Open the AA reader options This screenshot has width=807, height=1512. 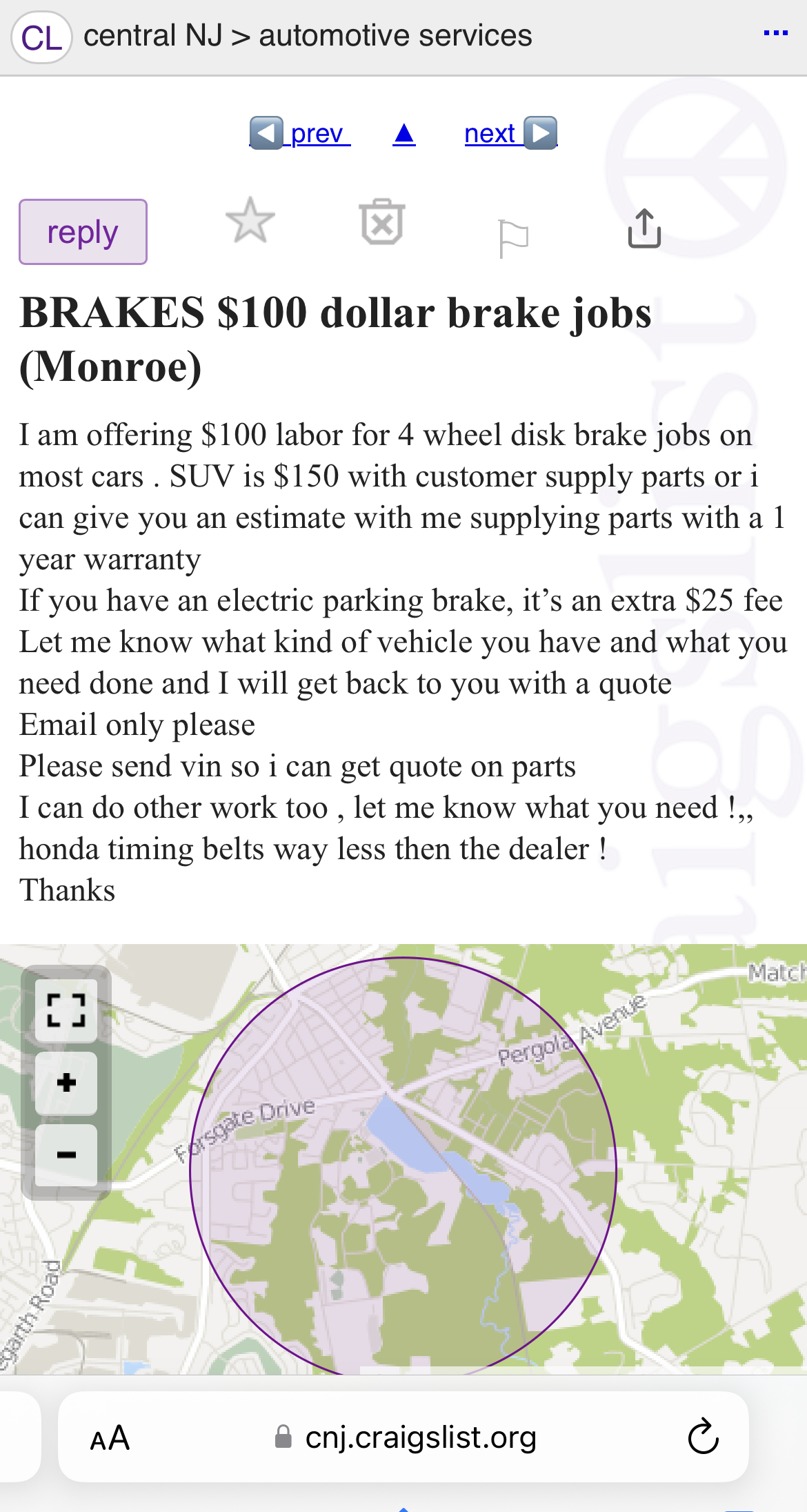click(x=110, y=1439)
